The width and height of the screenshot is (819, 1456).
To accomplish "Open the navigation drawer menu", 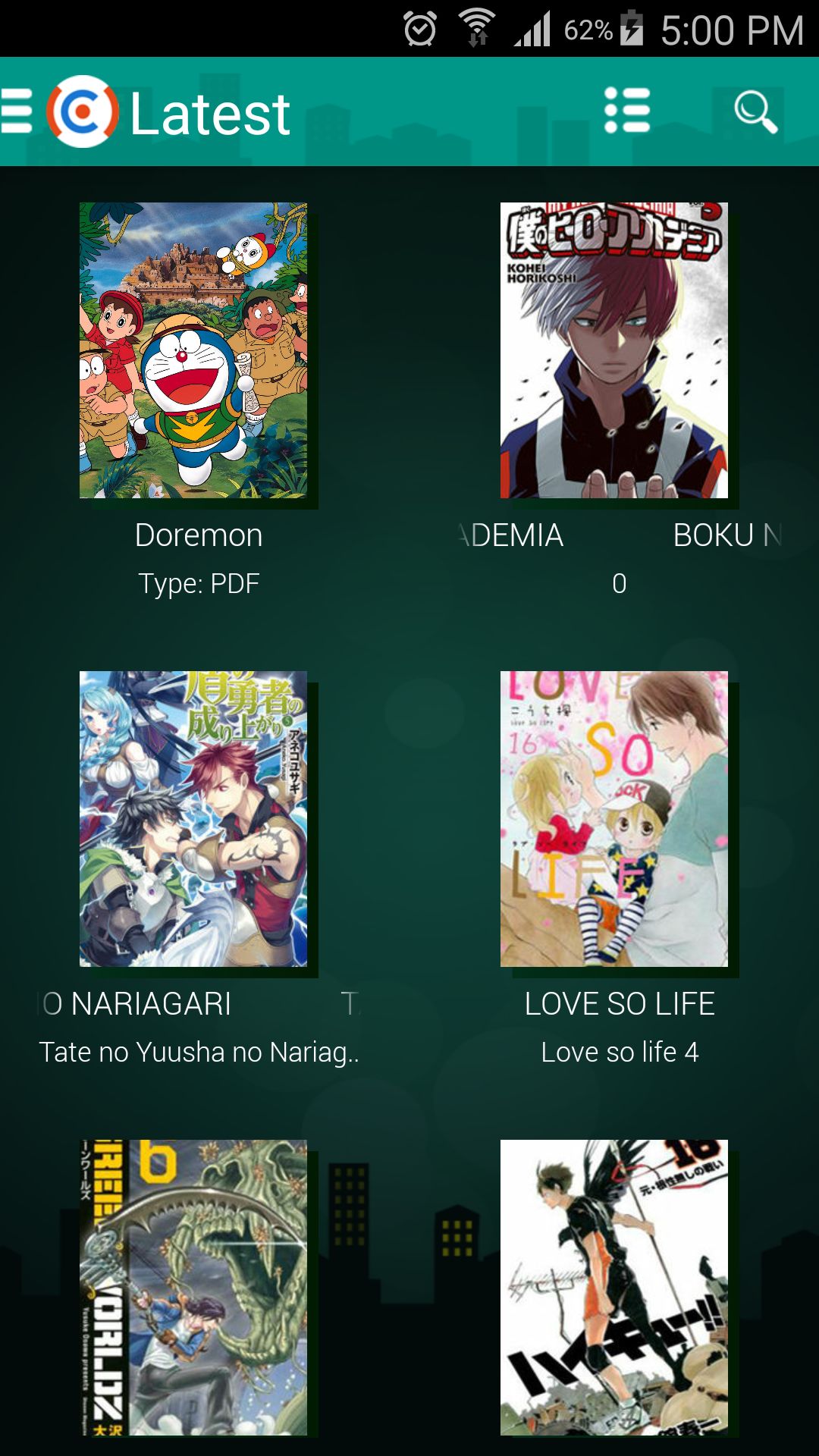I will pos(17,111).
